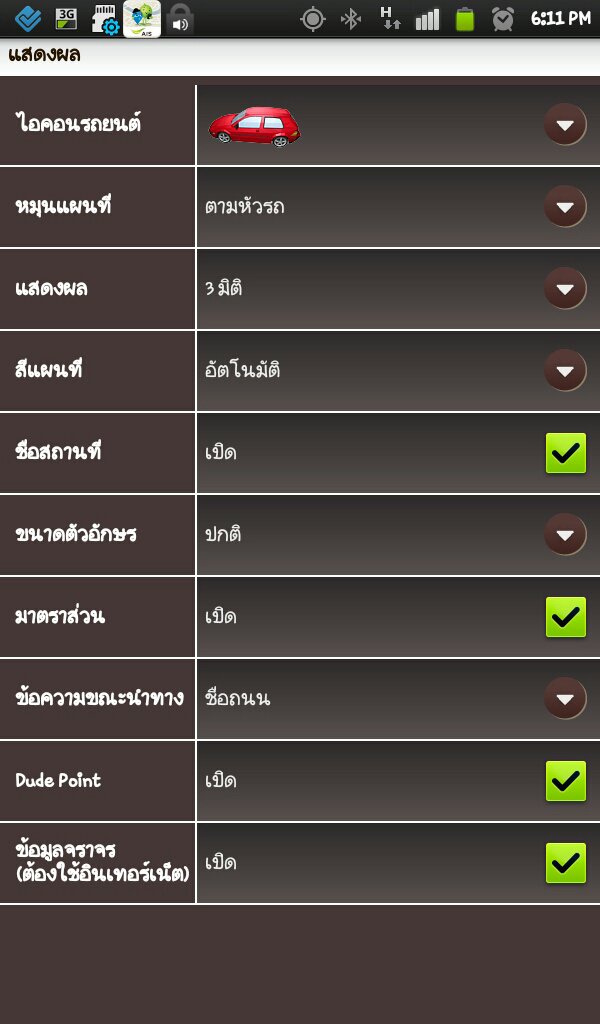
Task: Toggle the มาตราส่วน checkbox off
Action: click(x=565, y=617)
